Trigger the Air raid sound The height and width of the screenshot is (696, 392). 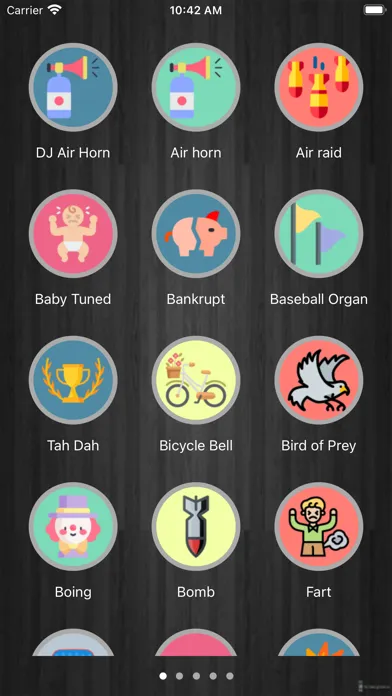(x=319, y=87)
